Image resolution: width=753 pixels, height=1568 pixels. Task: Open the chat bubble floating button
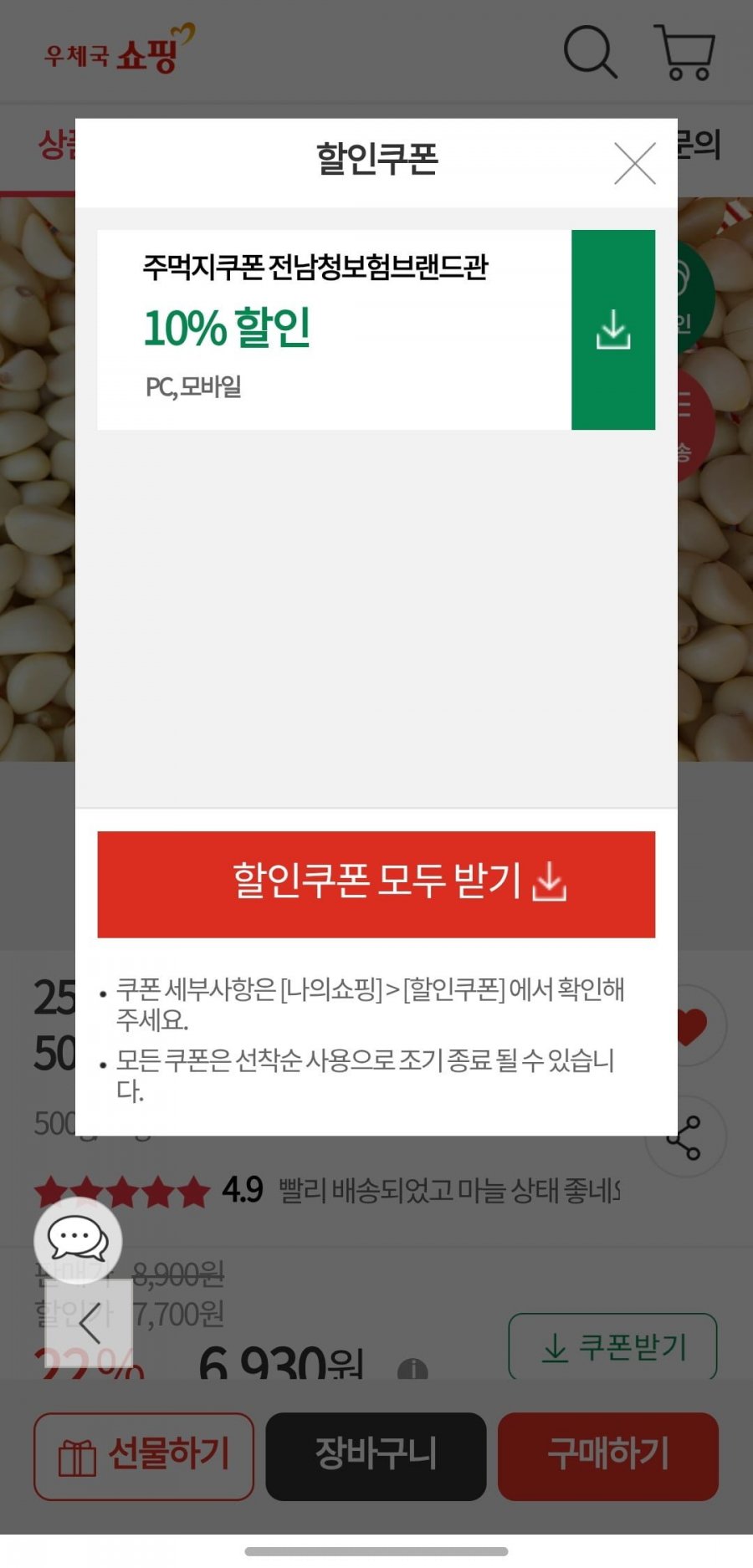click(x=78, y=1240)
